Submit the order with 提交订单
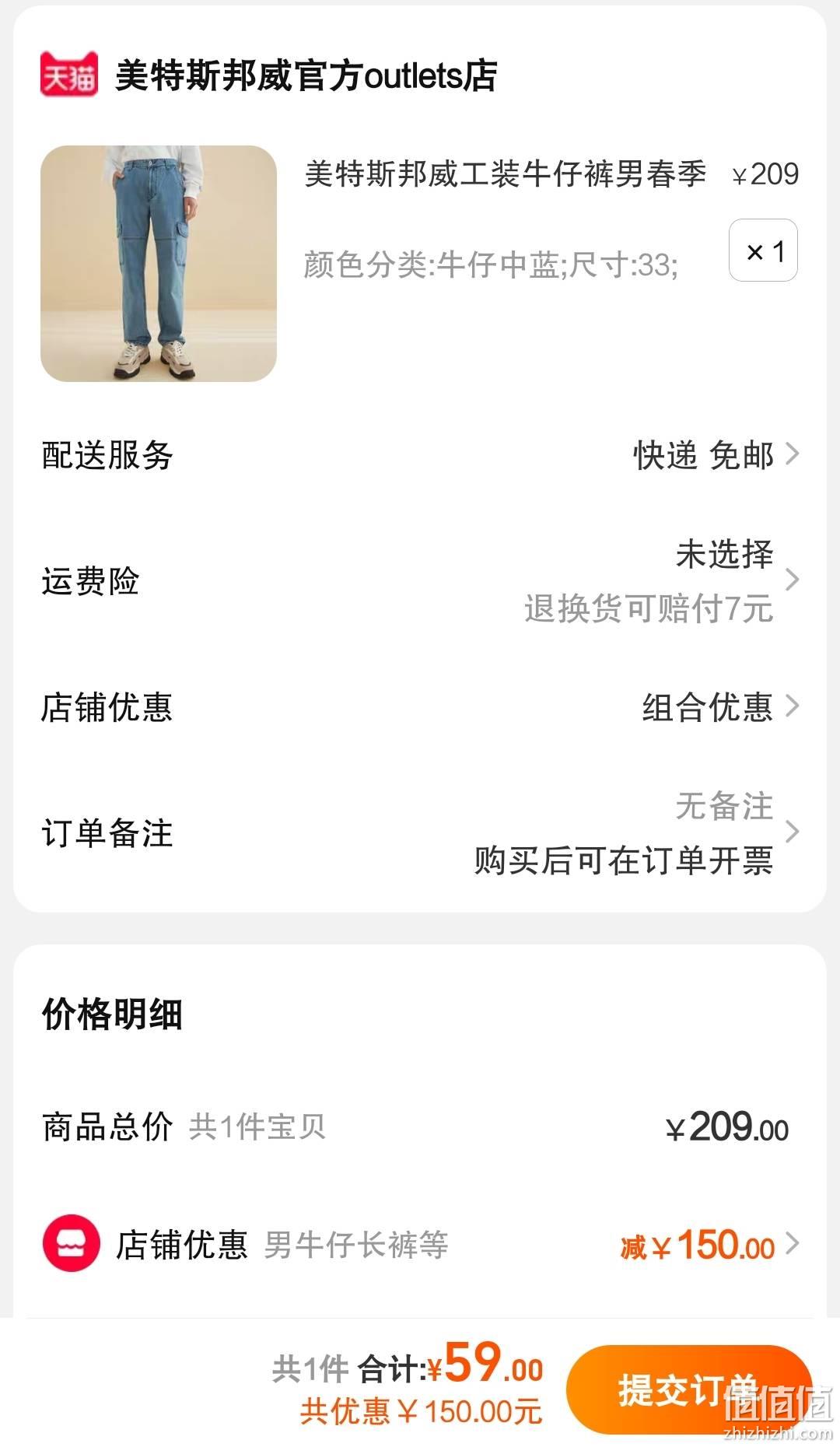Screen dimensions: 840x1447 (689, 1389)
